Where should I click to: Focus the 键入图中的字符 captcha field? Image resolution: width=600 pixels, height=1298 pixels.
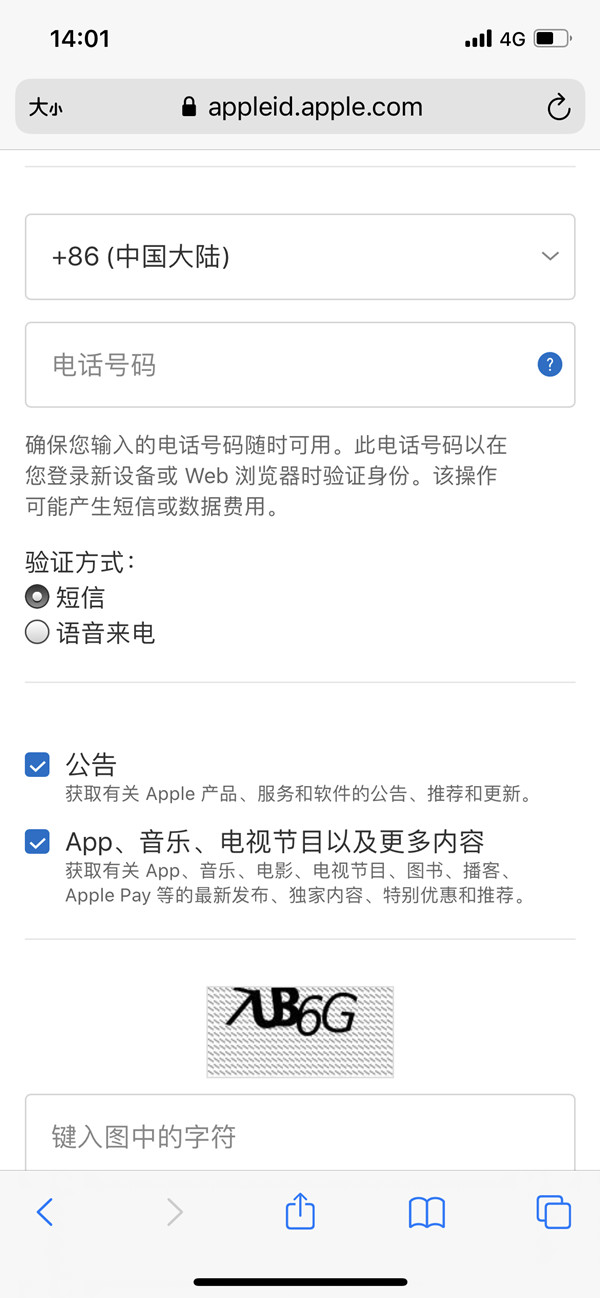pos(300,1136)
